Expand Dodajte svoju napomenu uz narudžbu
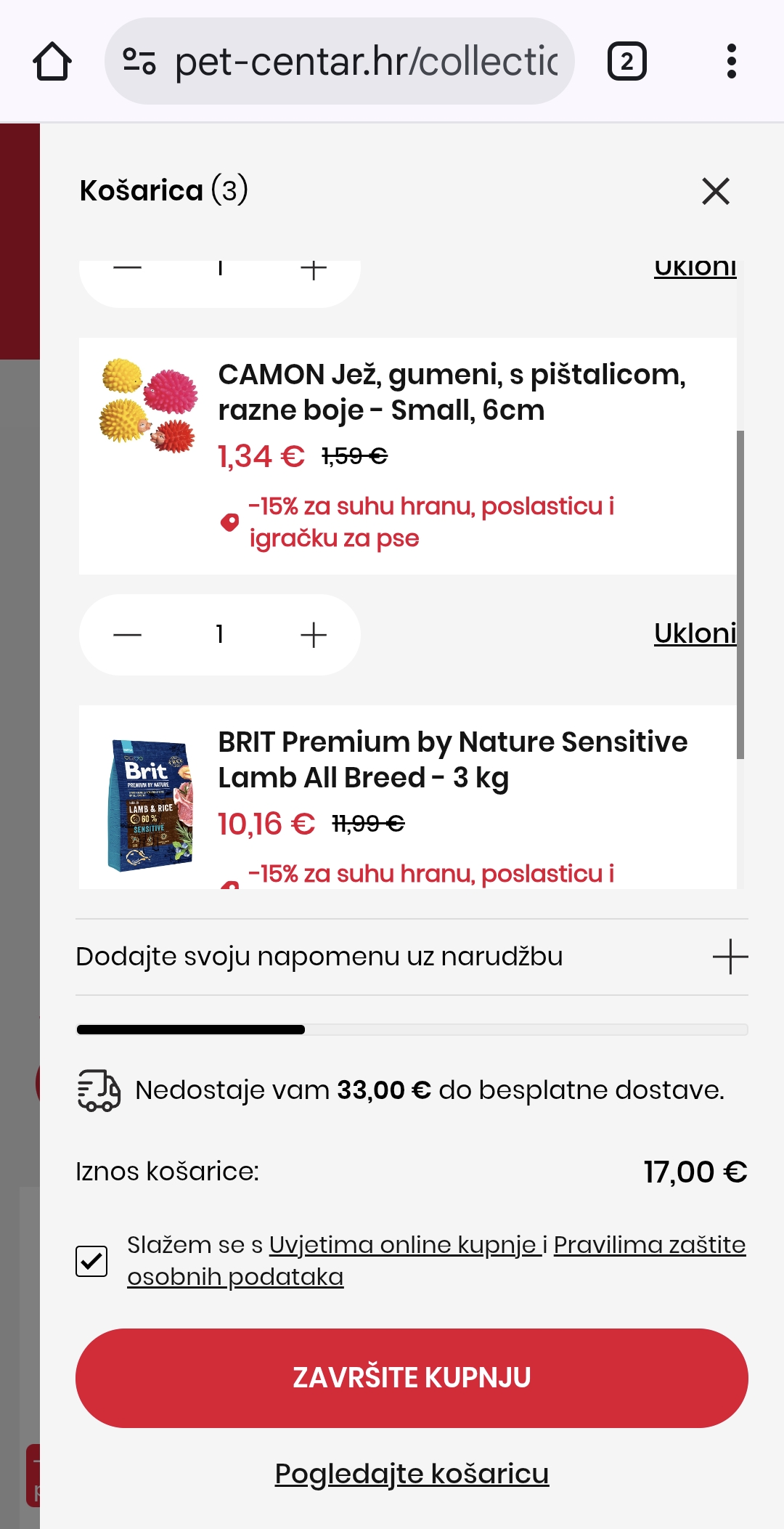 coord(730,956)
